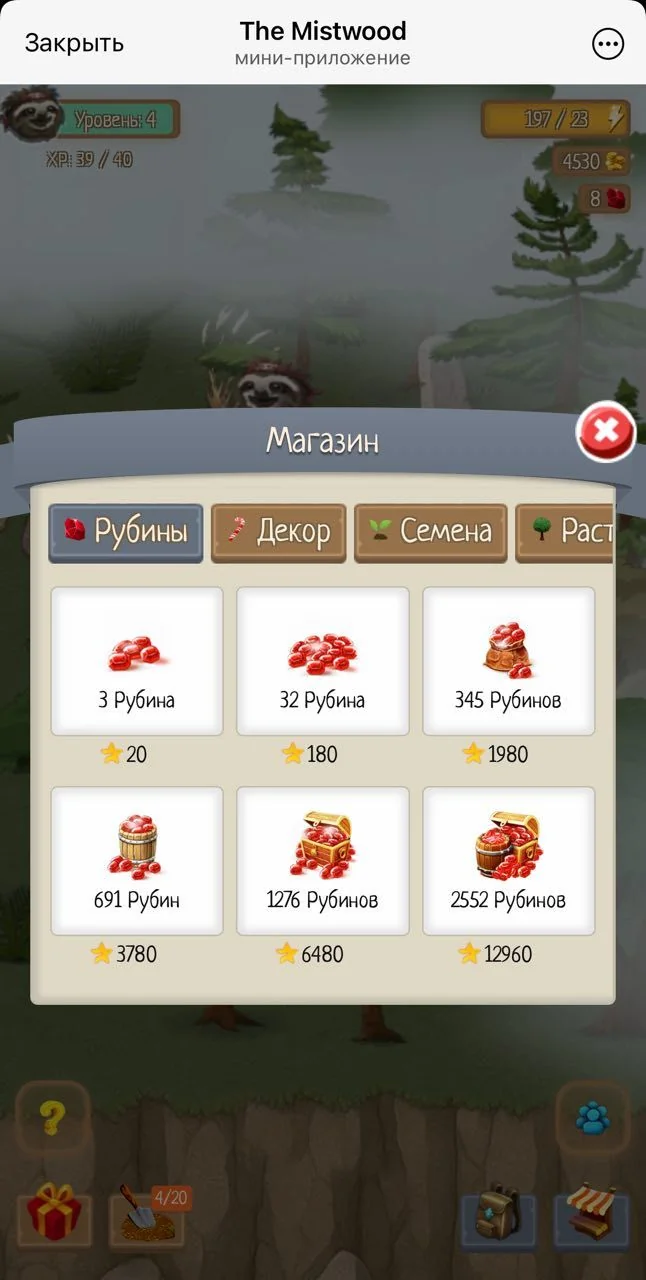This screenshot has width=646, height=1280.
Task: Switch to the Декор tab
Action: coord(279,532)
